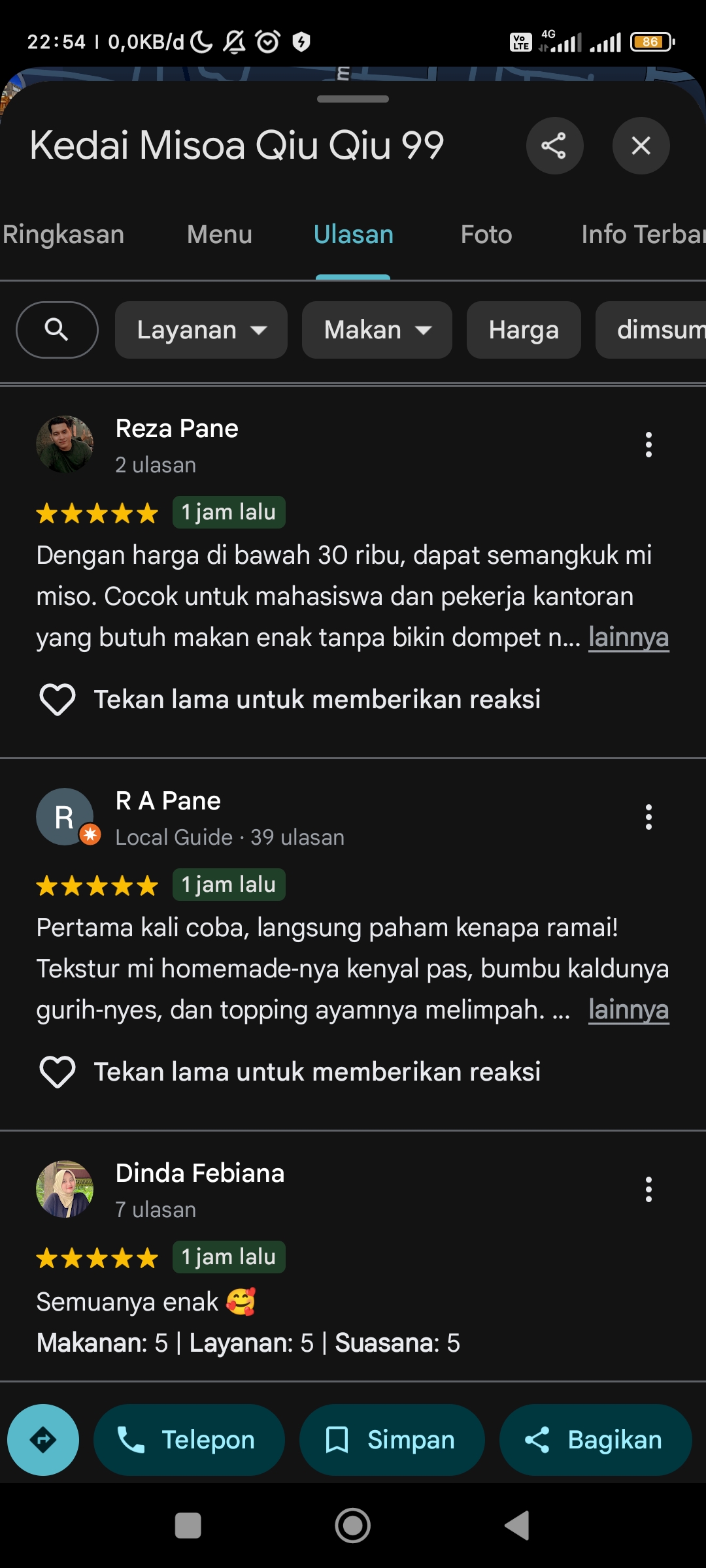Switch to the Menu tab
The height and width of the screenshot is (1568, 706).
click(220, 235)
